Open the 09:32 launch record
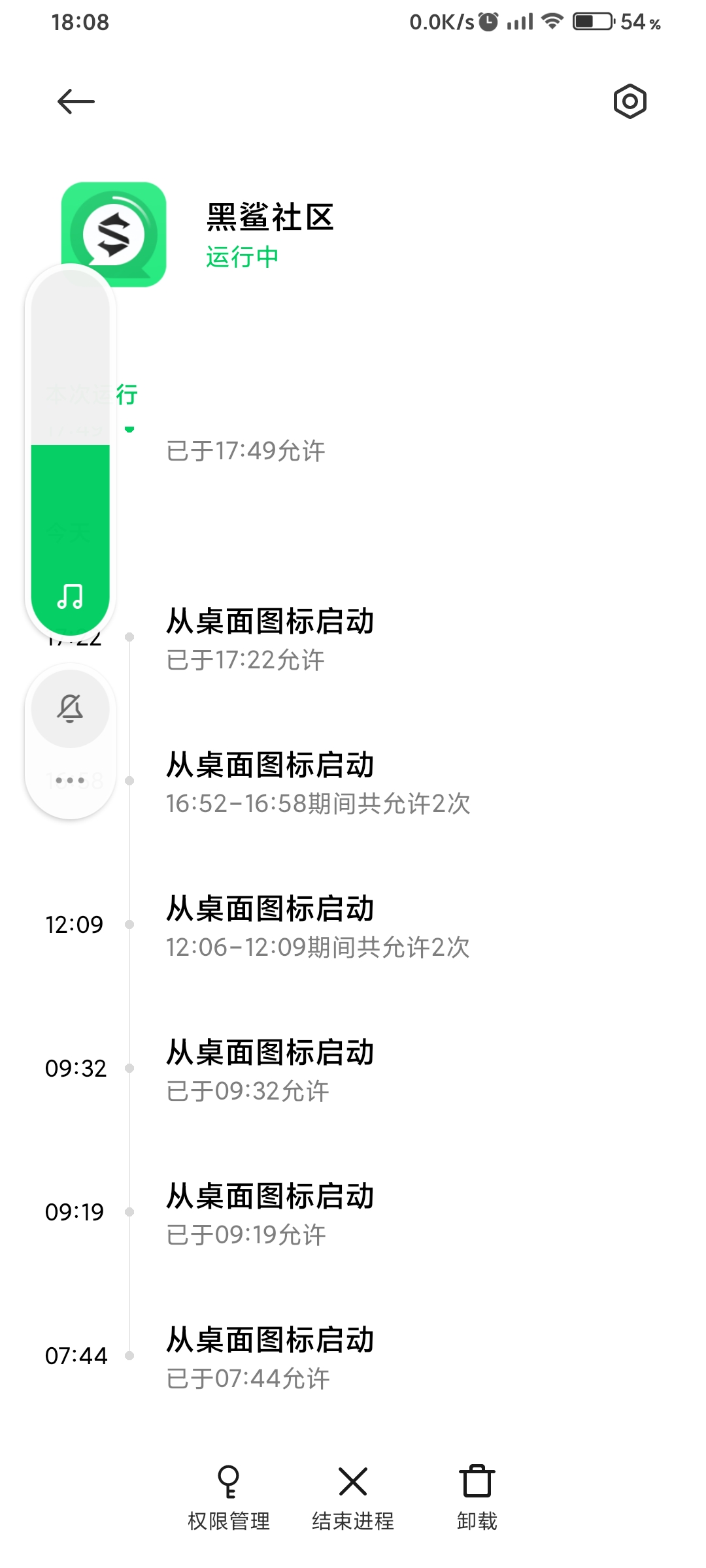The width and height of the screenshot is (706, 1568). point(353,1068)
